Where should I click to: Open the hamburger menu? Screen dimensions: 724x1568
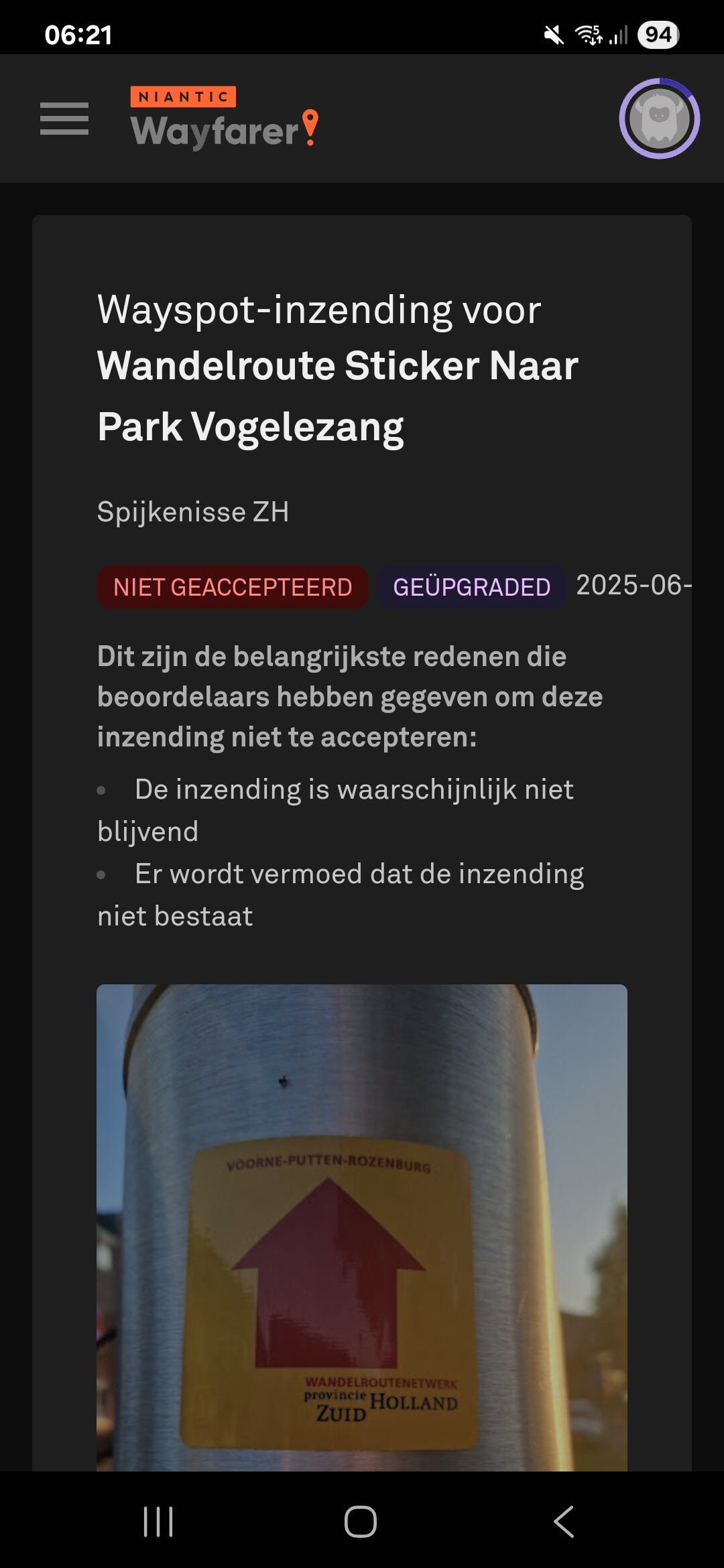pyautogui.click(x=64, y=119)
